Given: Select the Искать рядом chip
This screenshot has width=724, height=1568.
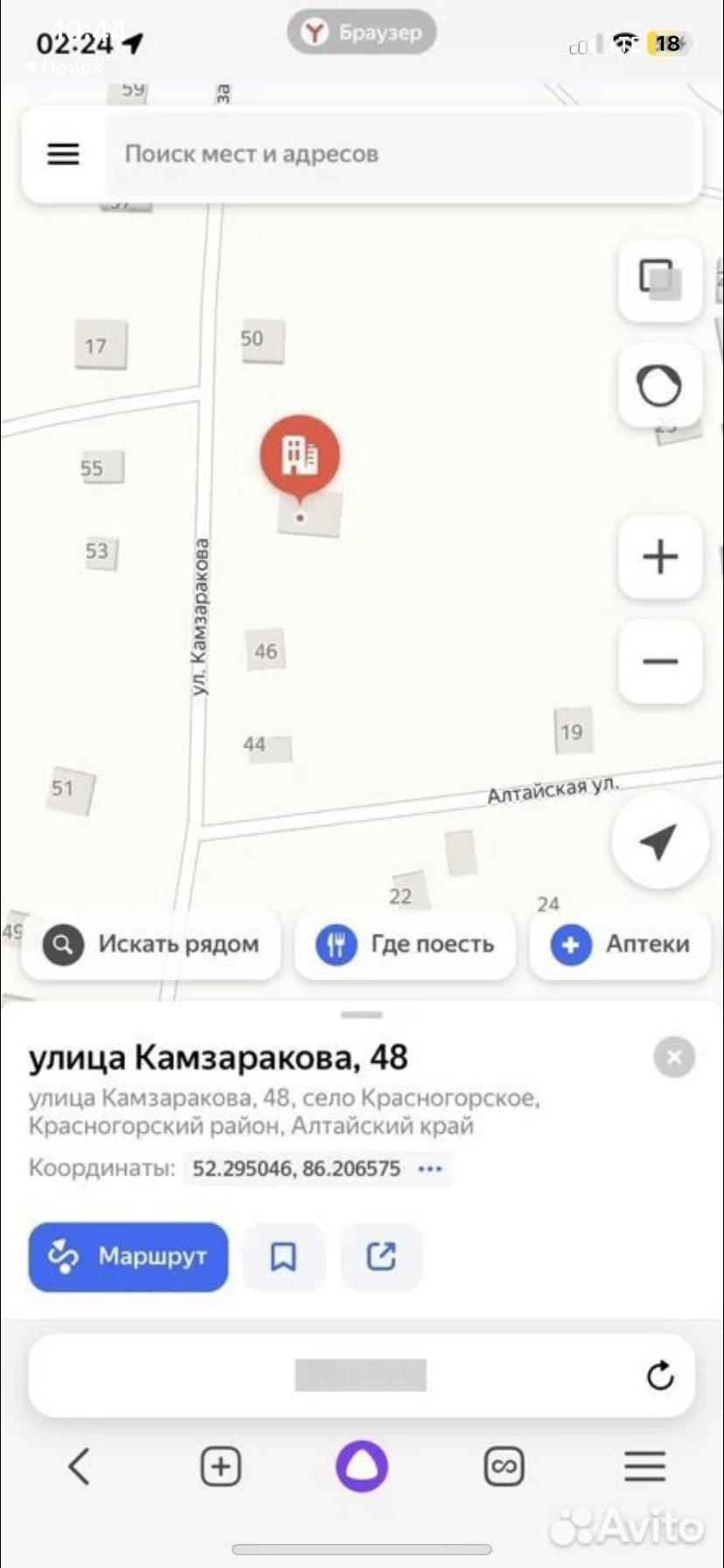Looking at the screenshot, I should (152, 944).
